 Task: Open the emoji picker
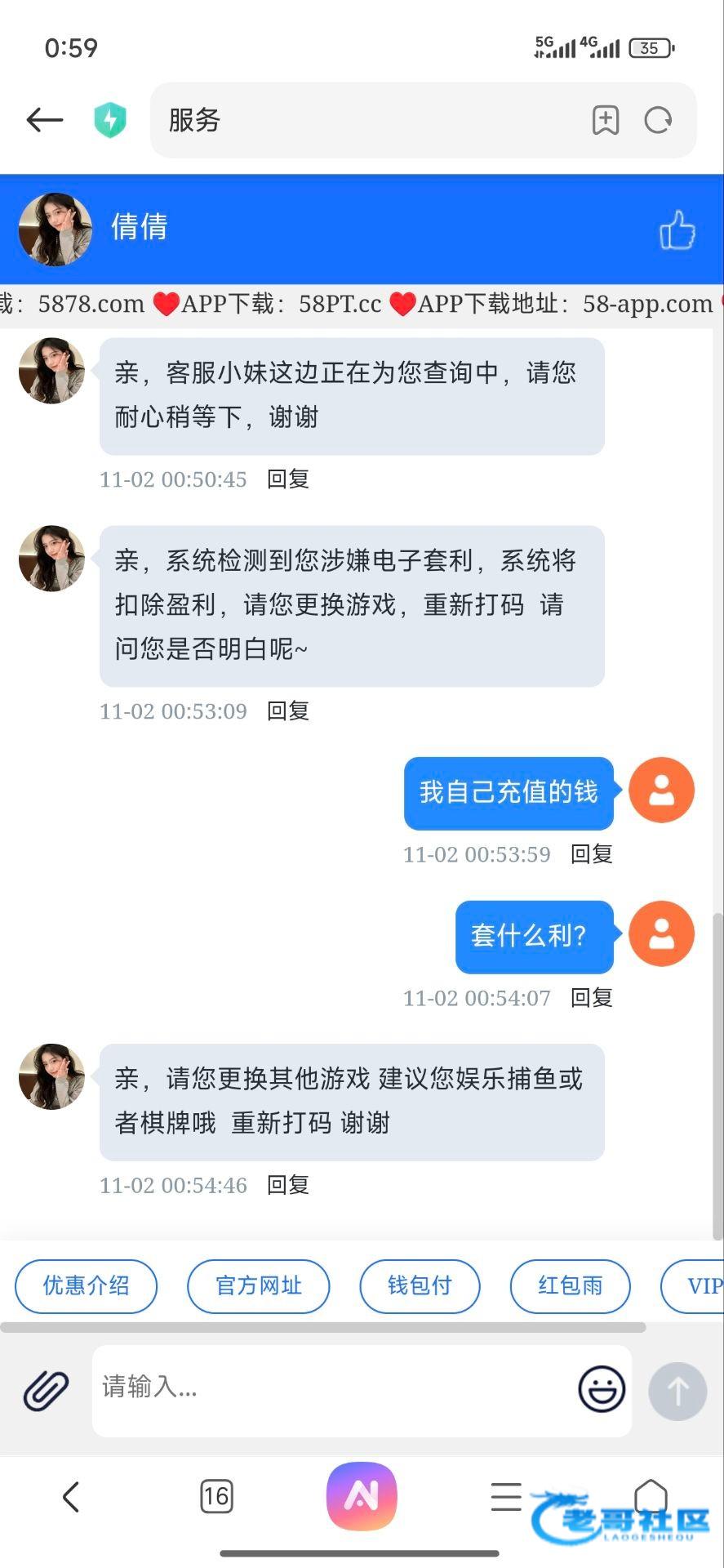[602, 1389]
